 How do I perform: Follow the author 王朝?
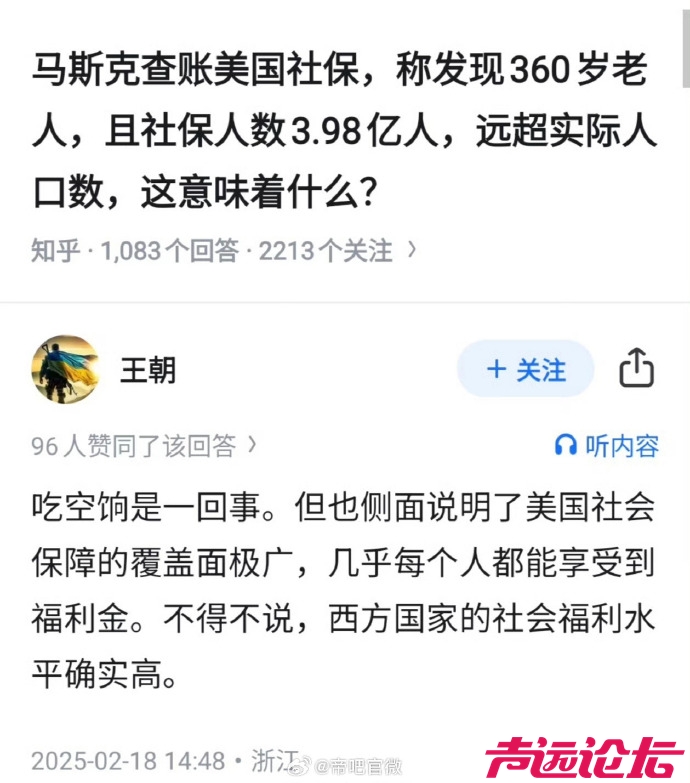(x=525, y=370)
